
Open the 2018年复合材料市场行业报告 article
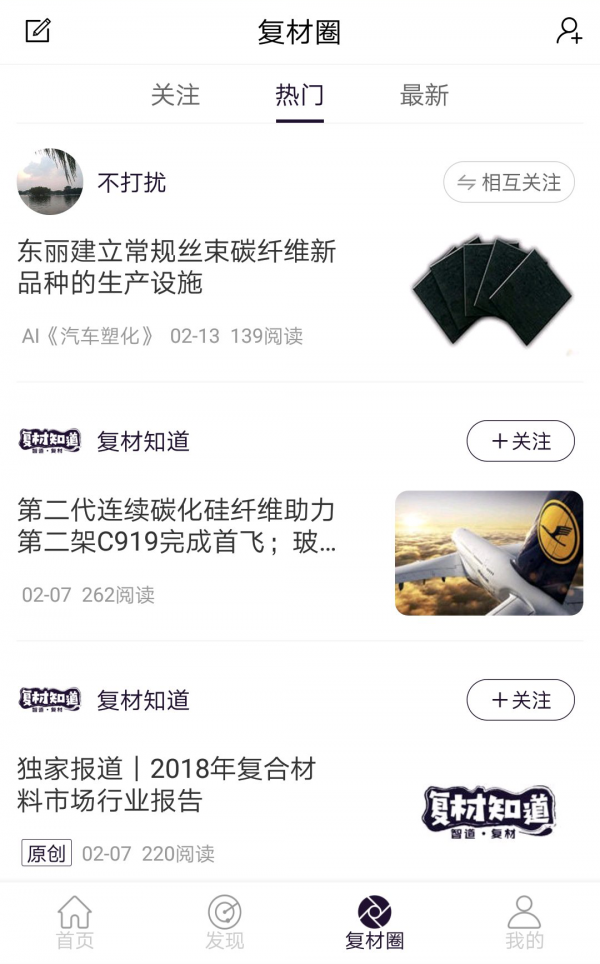(x=167, y=785)
